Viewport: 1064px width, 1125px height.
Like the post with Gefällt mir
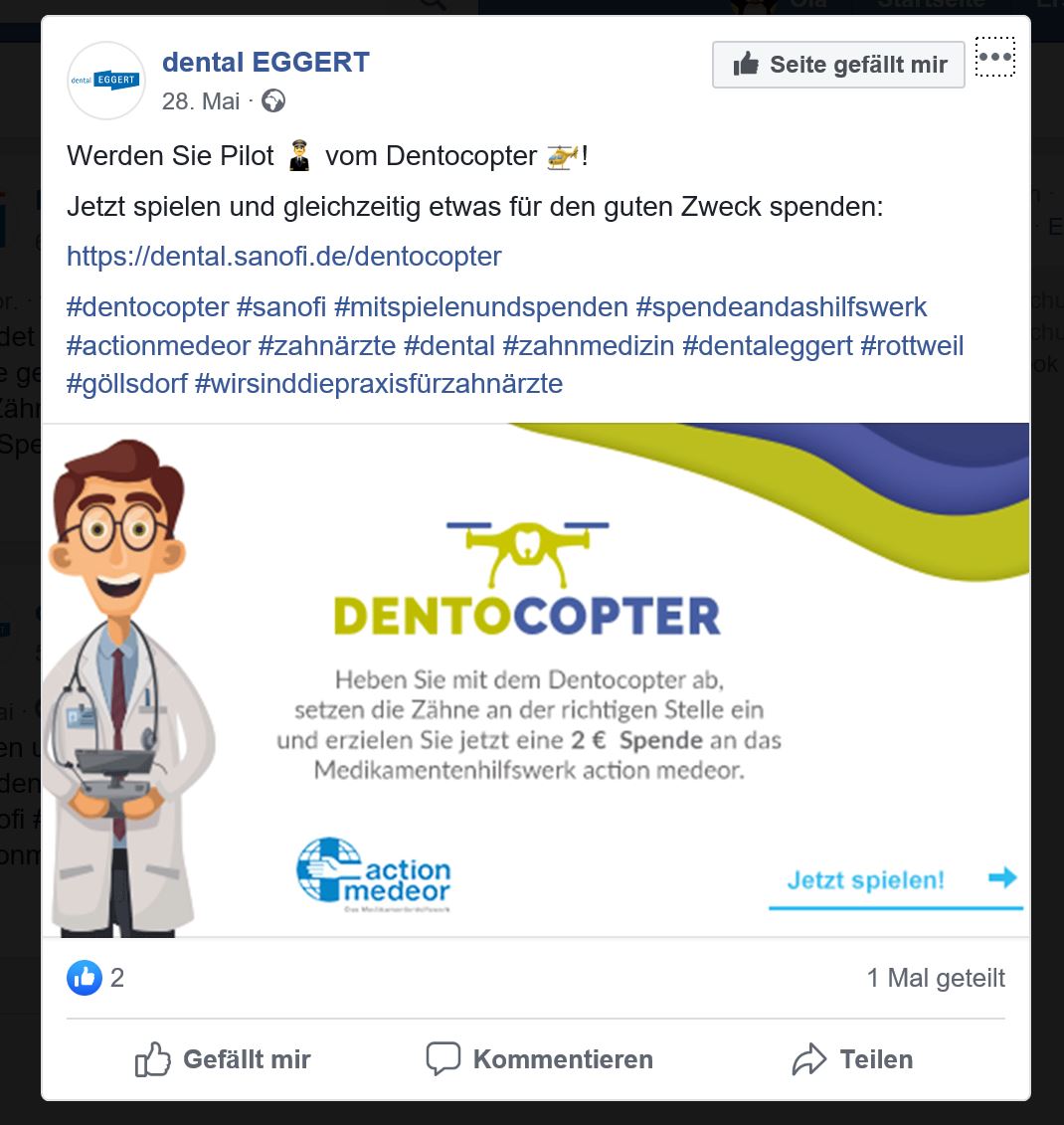pyautogui.click(x=223, y=1059)
